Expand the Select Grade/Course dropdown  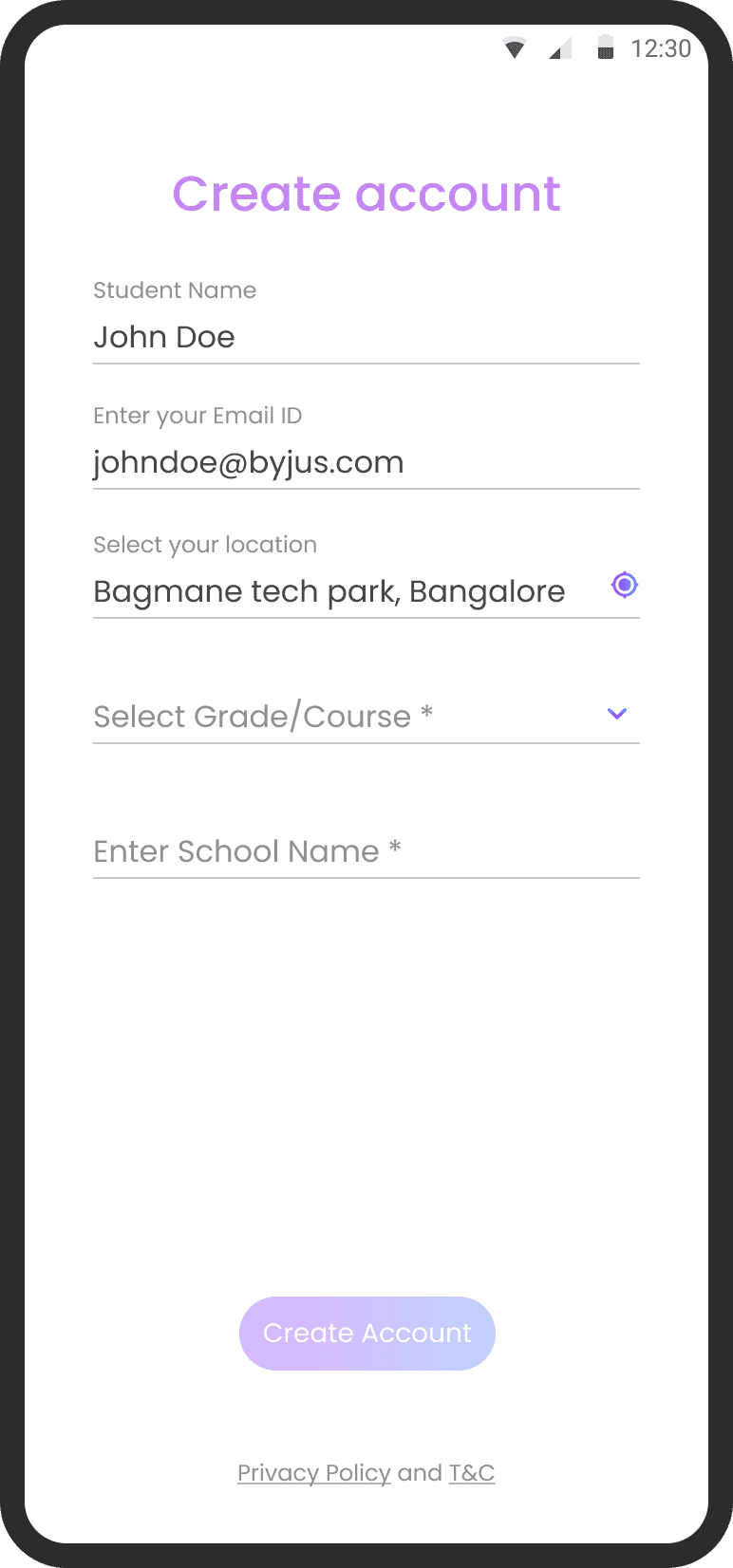click(617, 714)
